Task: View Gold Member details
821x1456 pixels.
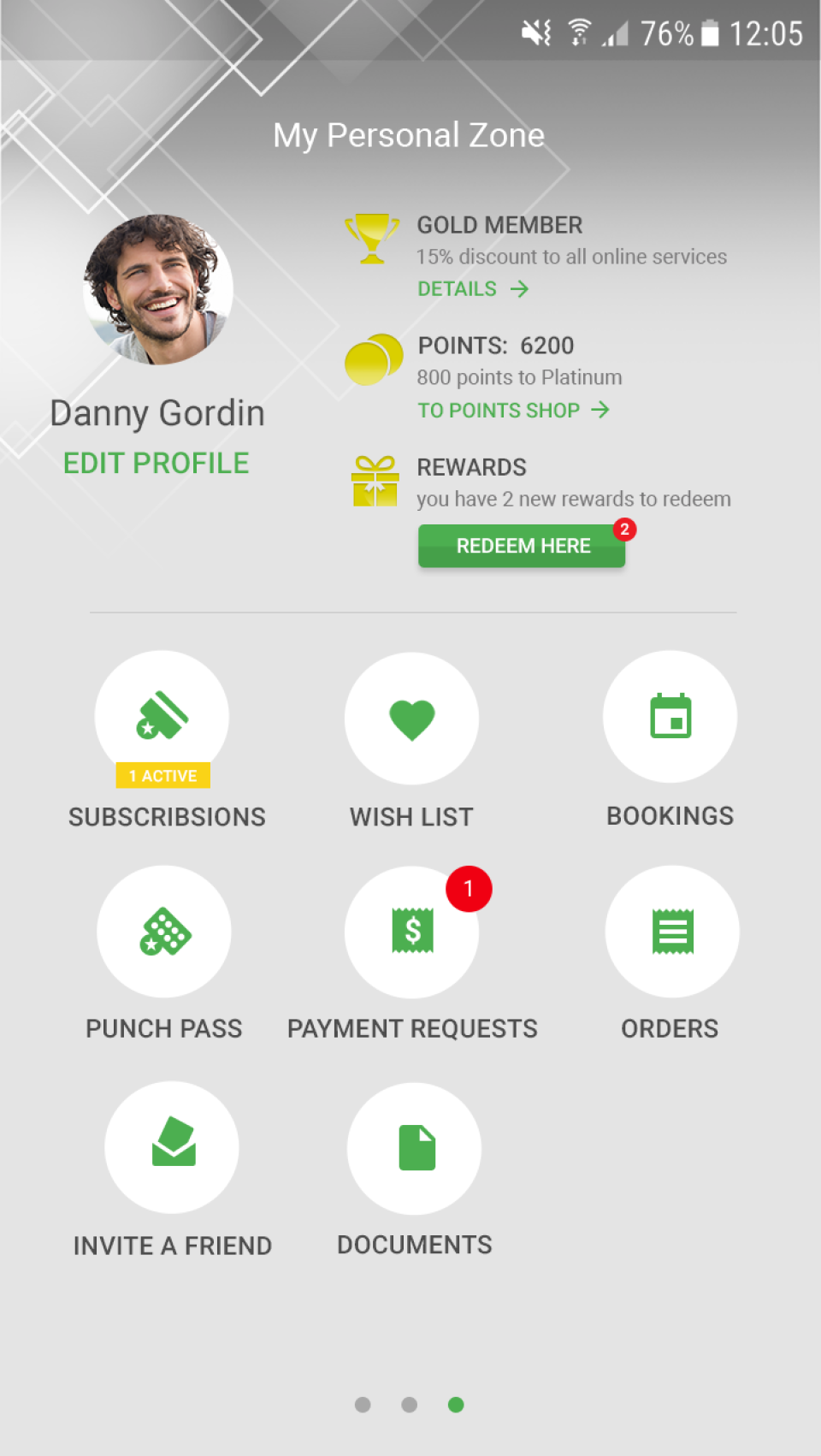Action: coord(472,289)
